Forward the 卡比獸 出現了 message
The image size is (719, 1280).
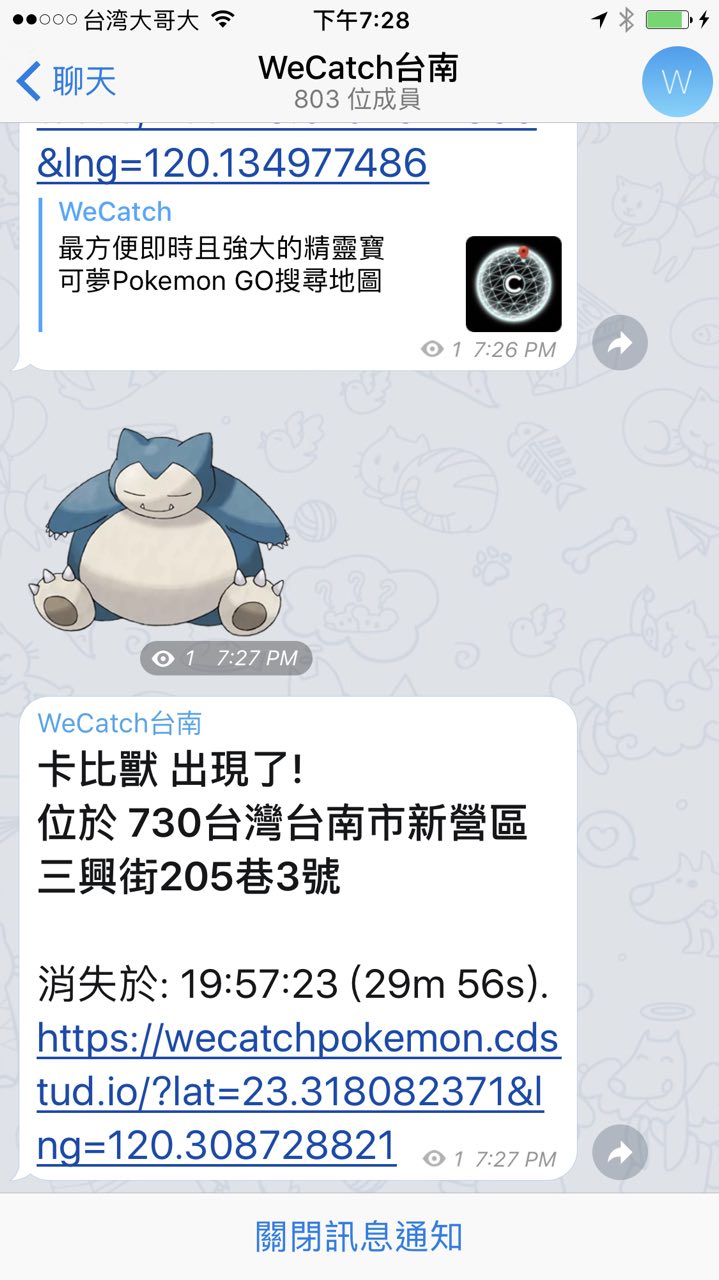pyautogui.click(x=620, y=1153)
